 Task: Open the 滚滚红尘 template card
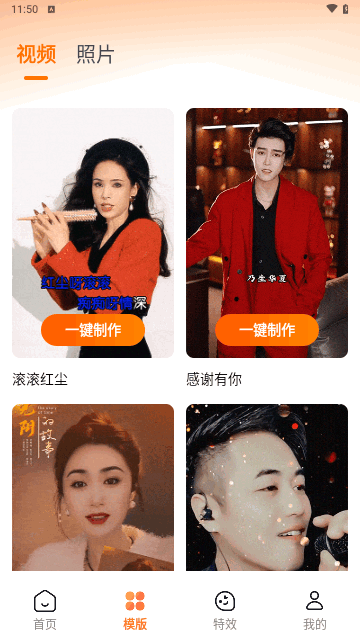pos(93,233)
